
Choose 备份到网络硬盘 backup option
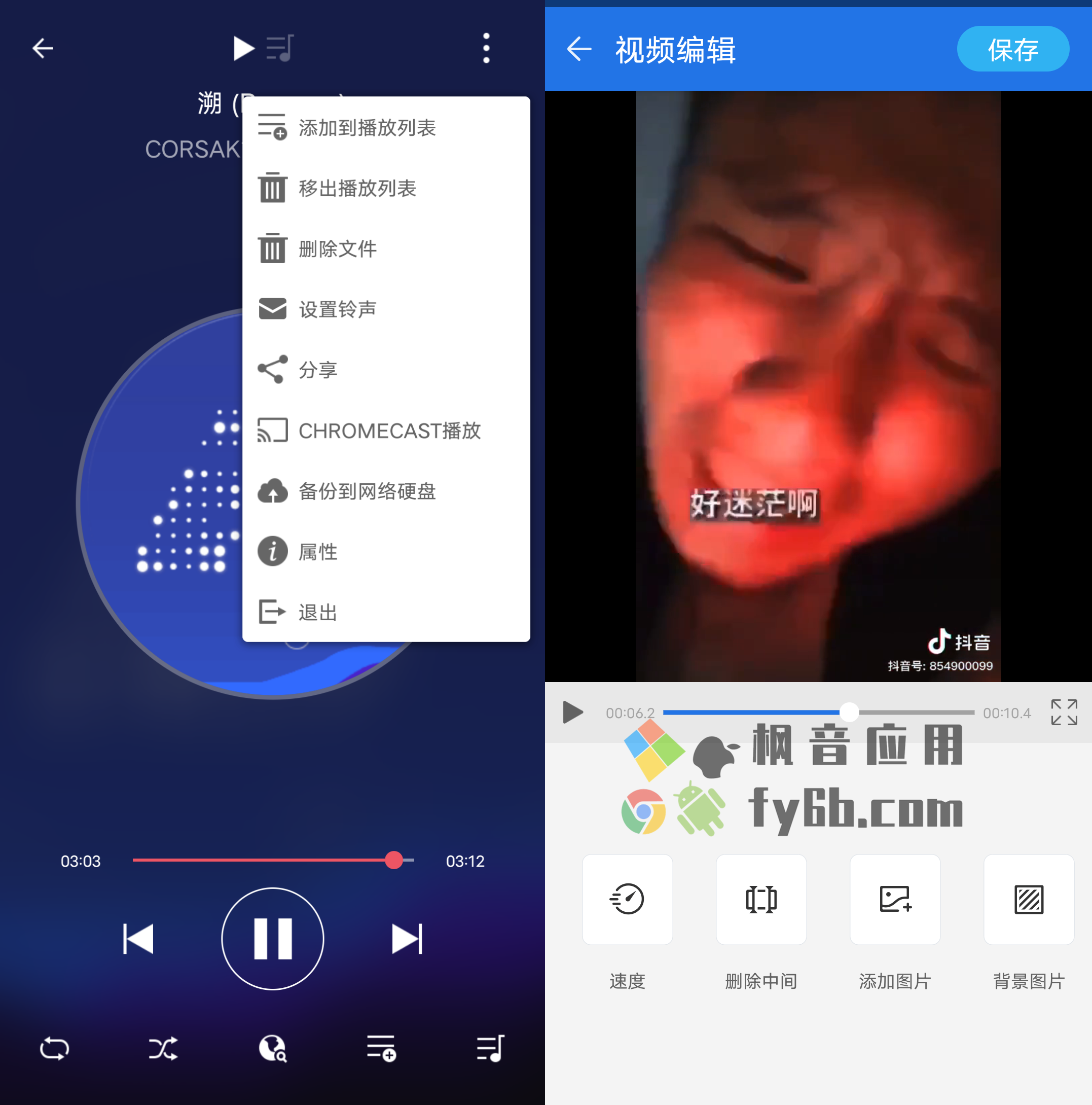coord(366,491)
